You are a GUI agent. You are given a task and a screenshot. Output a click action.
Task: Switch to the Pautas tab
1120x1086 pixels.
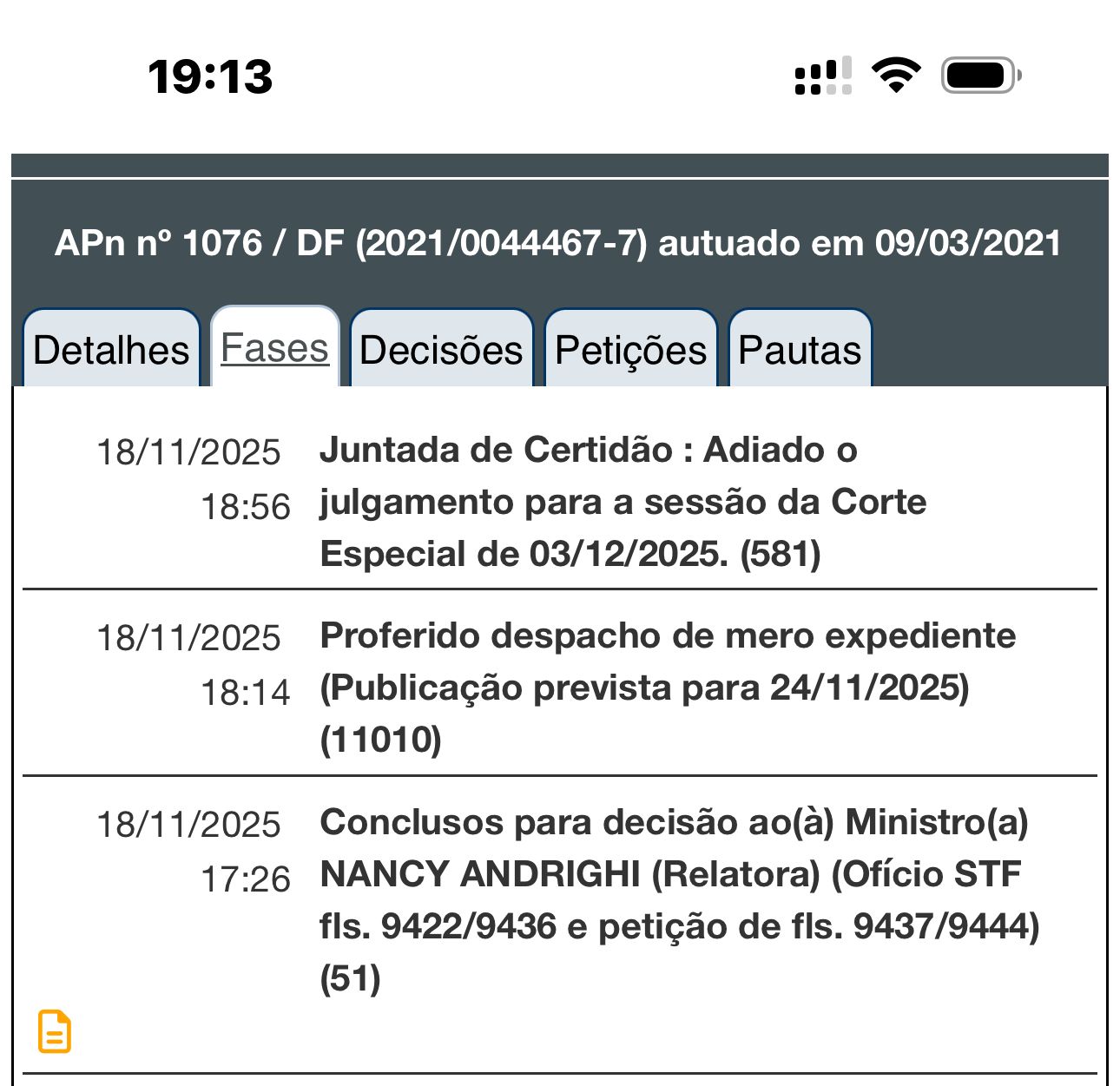coord(800,350)
